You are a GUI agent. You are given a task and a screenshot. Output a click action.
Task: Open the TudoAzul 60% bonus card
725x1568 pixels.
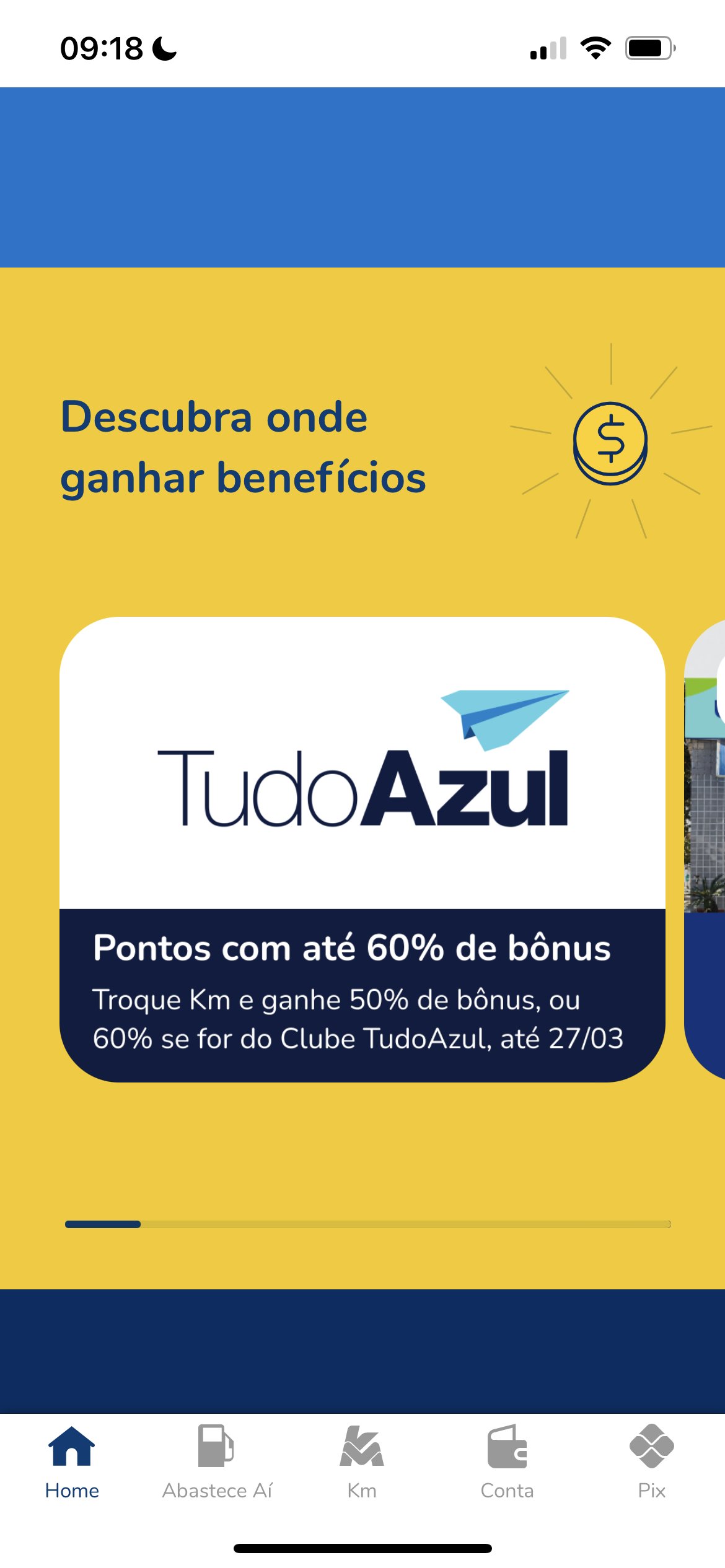click(x=362, y=849)
